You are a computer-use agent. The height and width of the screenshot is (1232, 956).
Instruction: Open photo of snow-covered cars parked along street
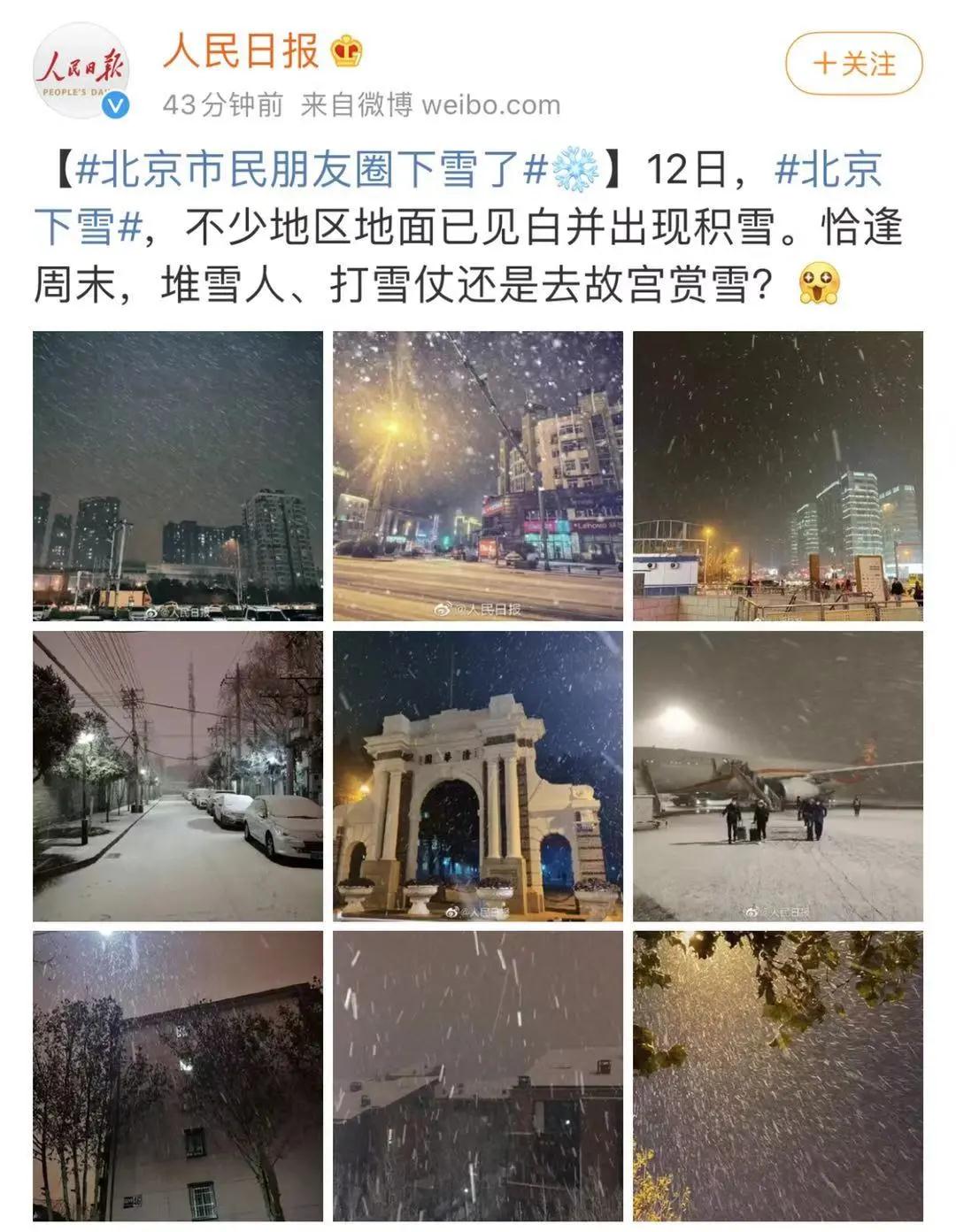pyautogui.click(x=178, y=776)
